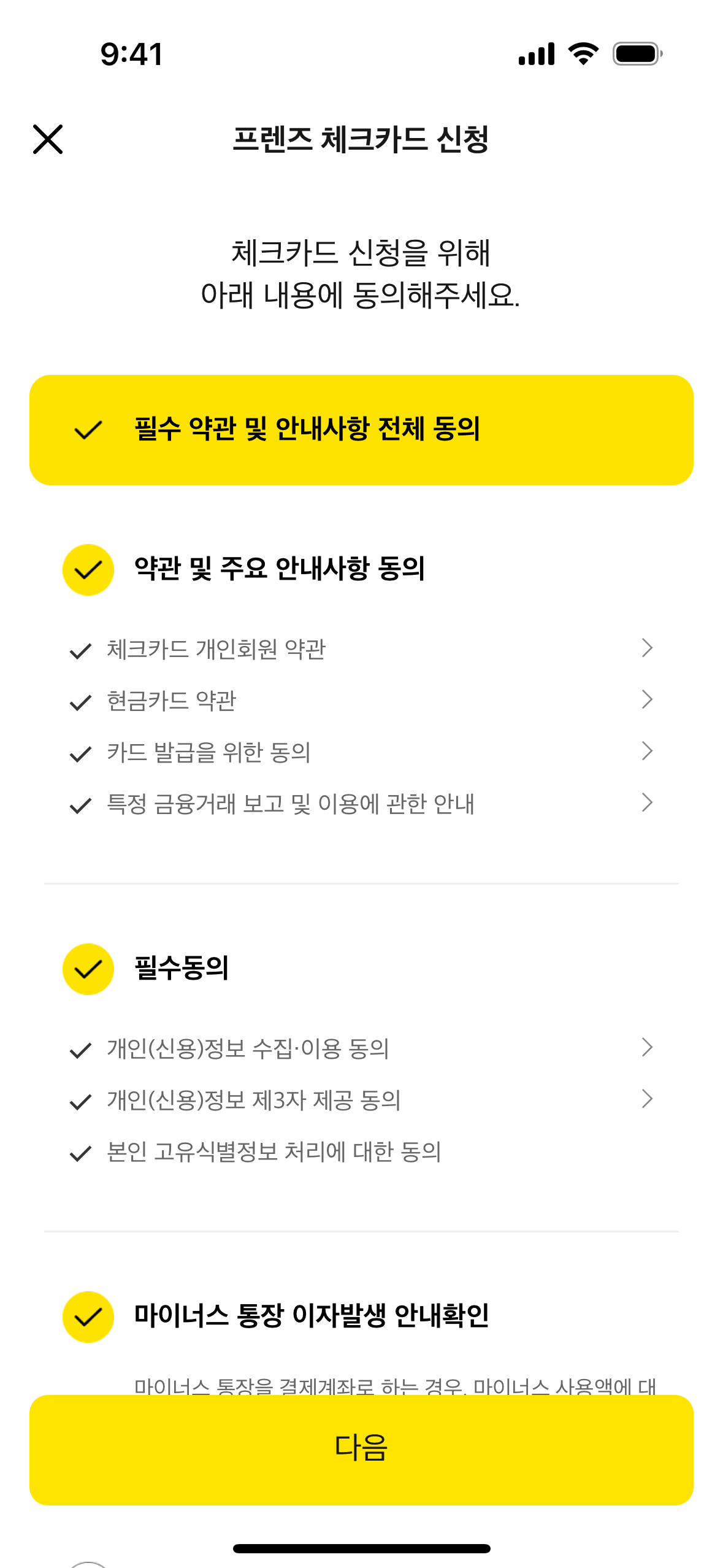The height and width of the screenshot is (1568, 723).
Task: Close the 프렌즈 체크카드 신청 screen
Action: [48, 139]
